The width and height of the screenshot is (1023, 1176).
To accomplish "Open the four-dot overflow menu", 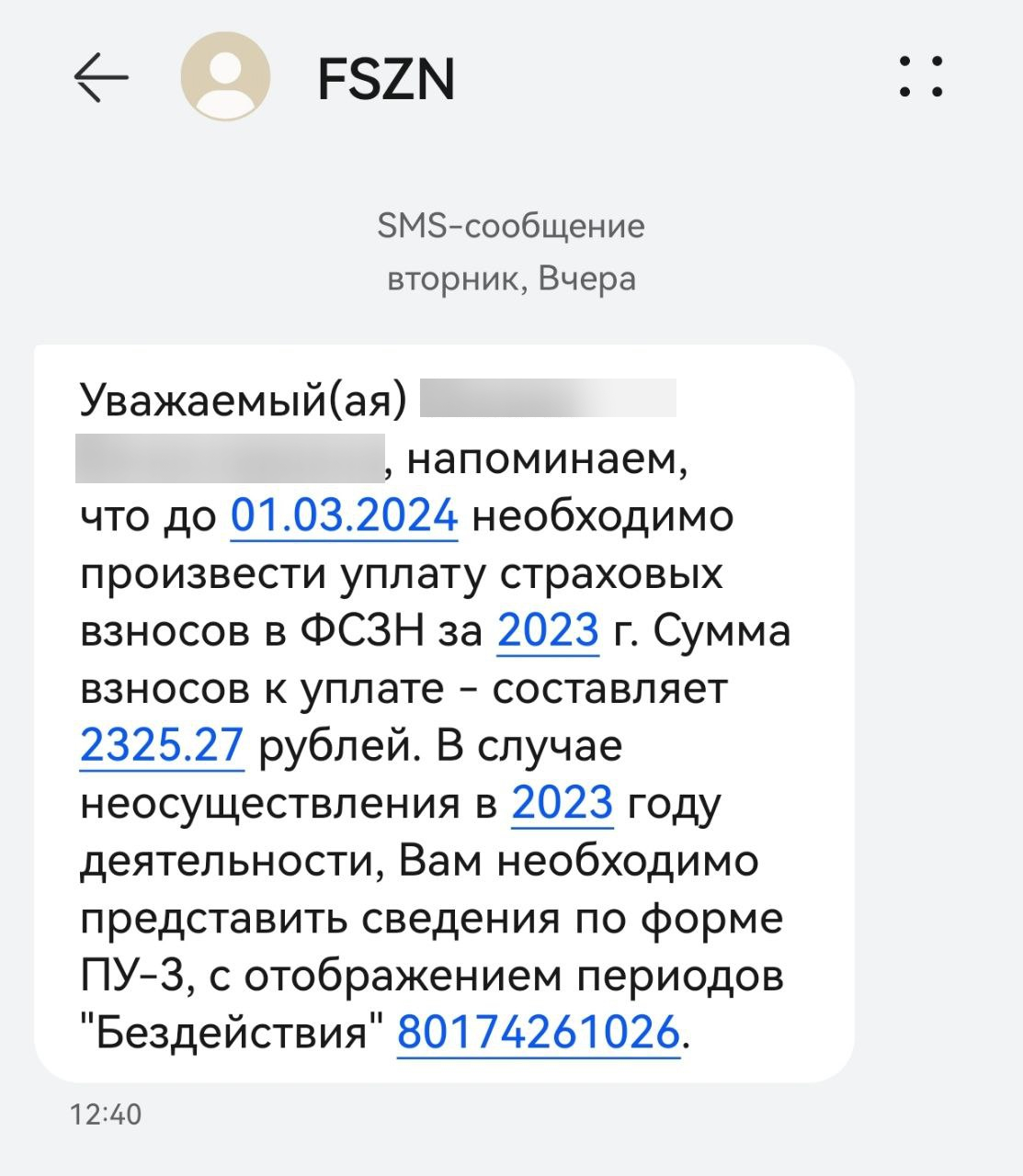I will (921, 77).
